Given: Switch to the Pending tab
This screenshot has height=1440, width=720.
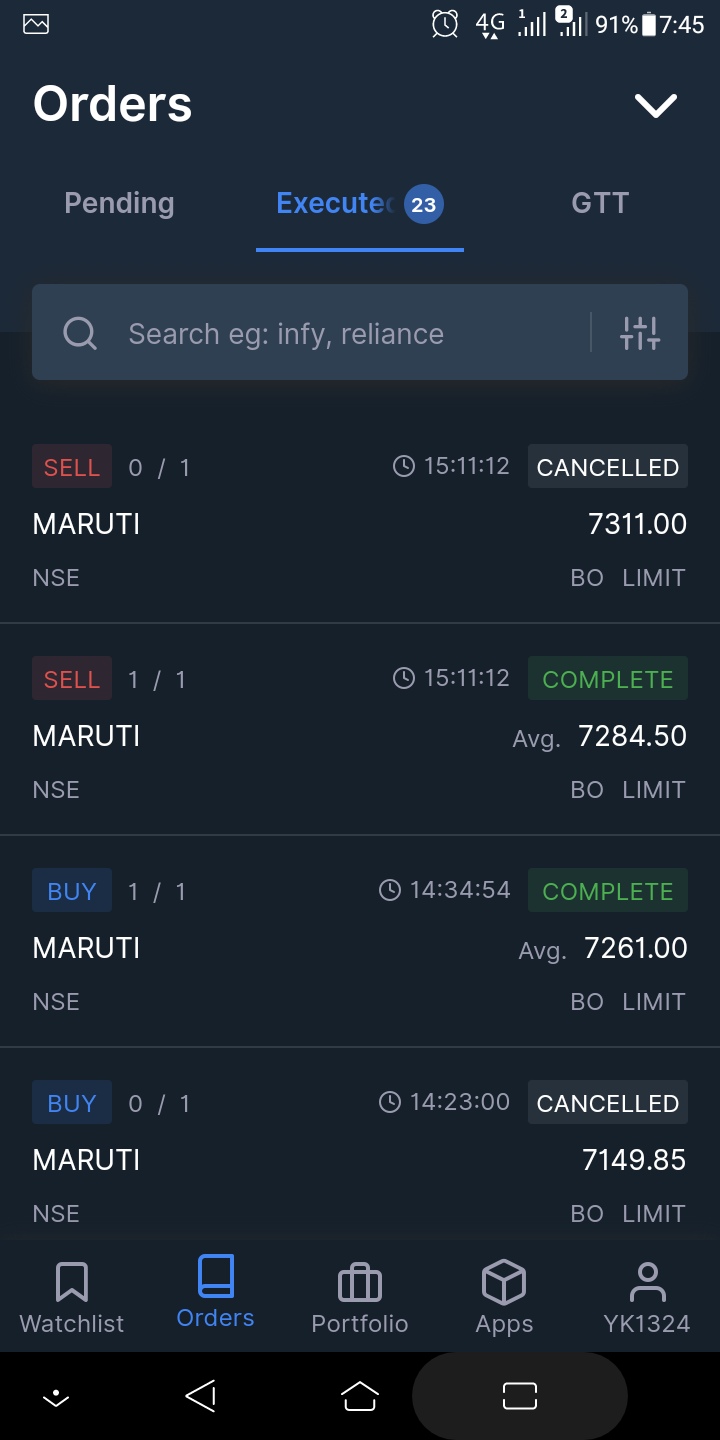Looking at the screenshot, I should click(119, 203).
